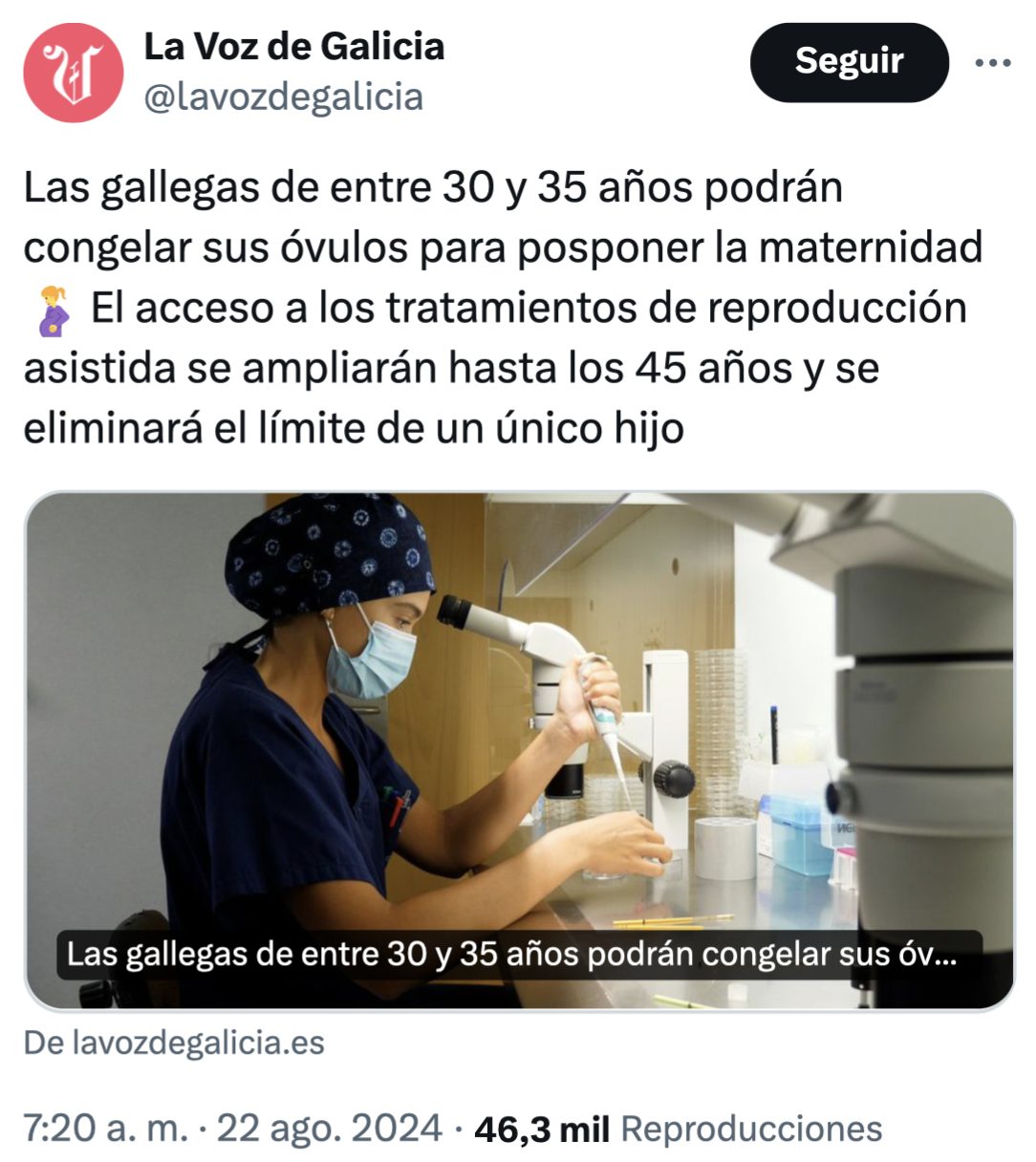1036x1162 pixels.
Task: Open La Voz de Galicia profile avatar
Action: [x=73, y=73]
